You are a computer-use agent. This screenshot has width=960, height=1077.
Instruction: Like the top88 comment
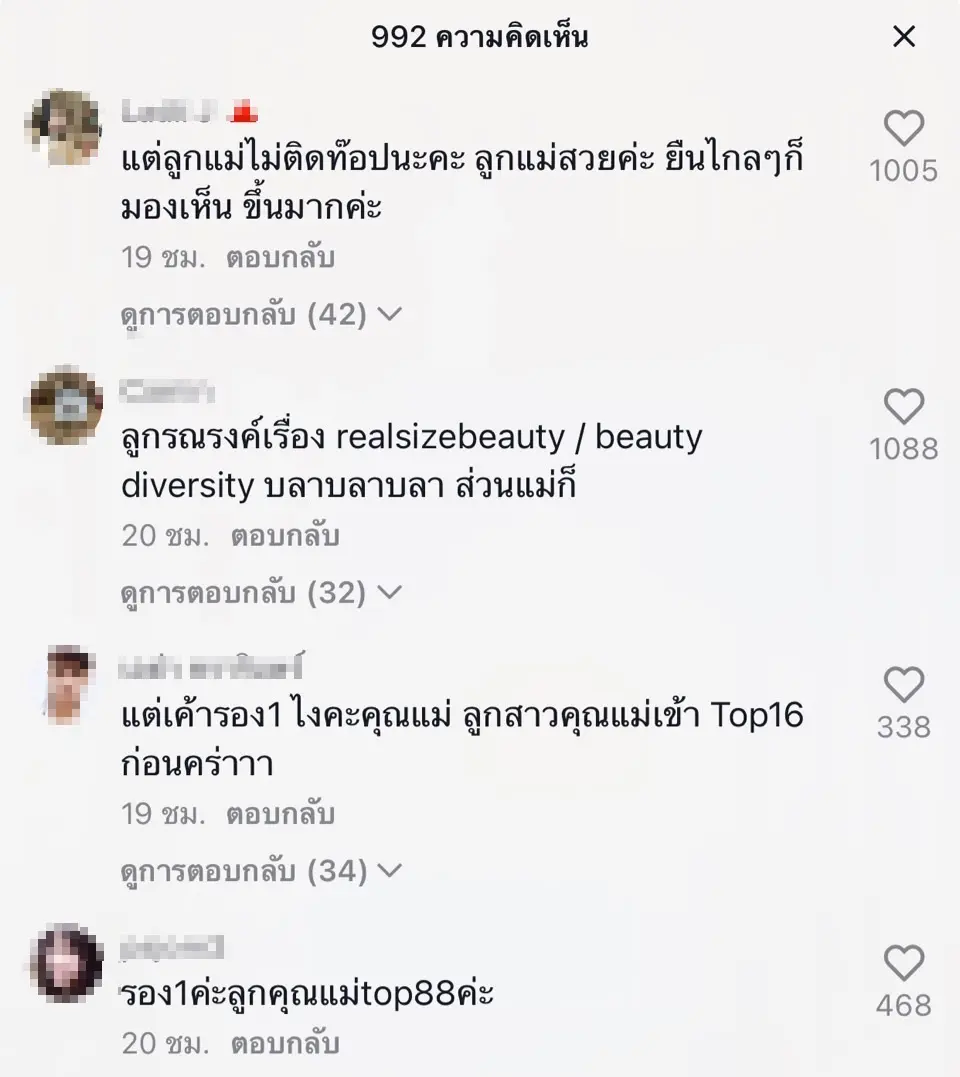[903, 964]
